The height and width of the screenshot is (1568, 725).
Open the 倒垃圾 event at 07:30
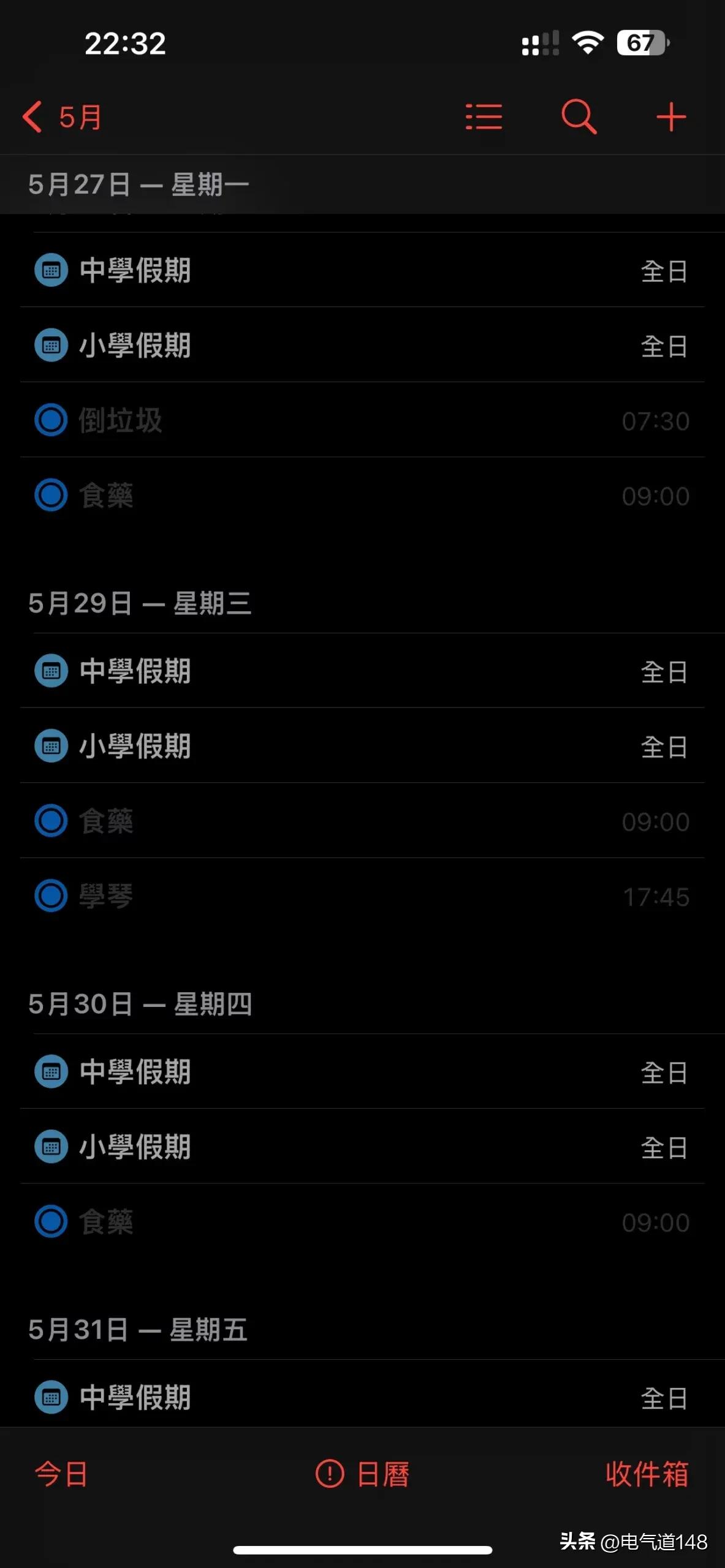362,421
